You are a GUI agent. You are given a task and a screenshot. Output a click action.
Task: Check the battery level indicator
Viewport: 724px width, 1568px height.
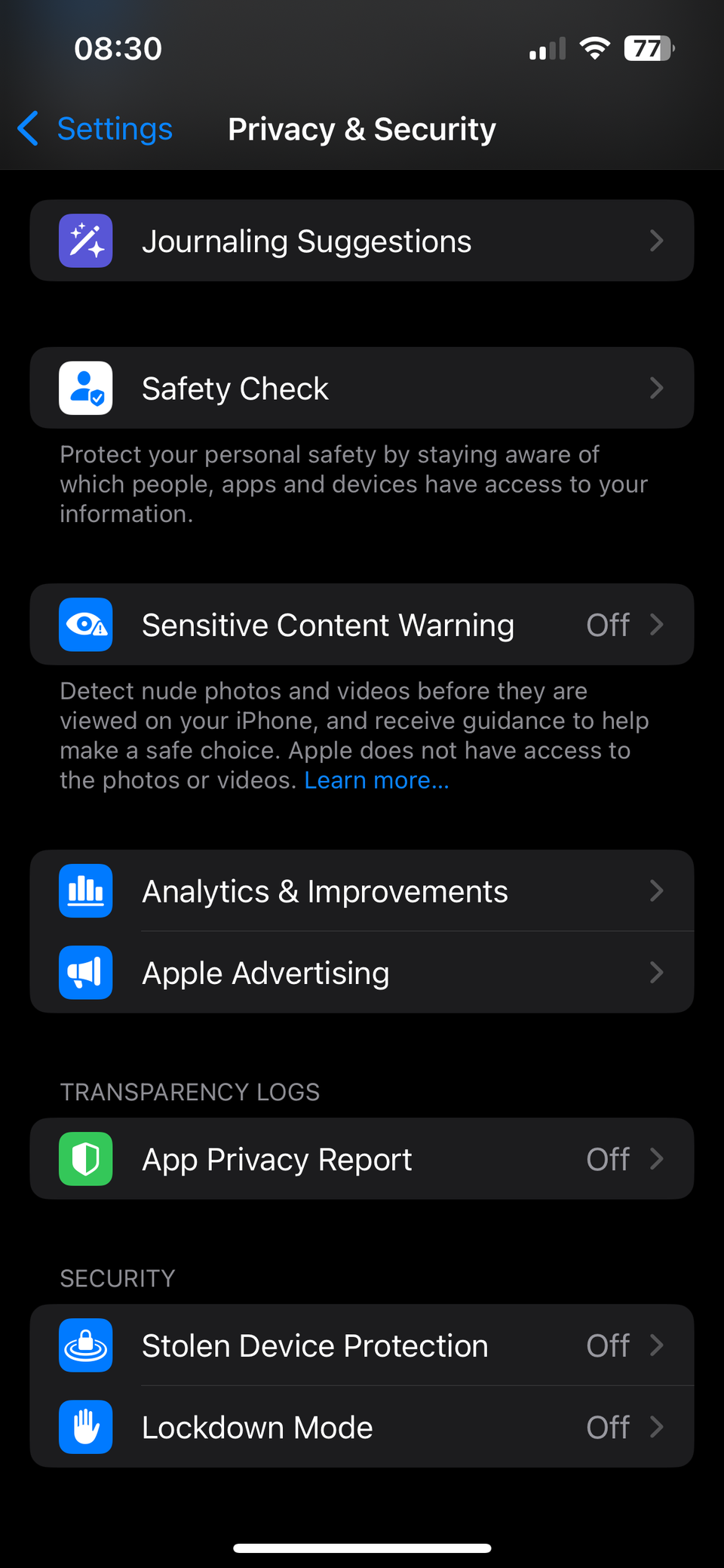pos(649,48)
